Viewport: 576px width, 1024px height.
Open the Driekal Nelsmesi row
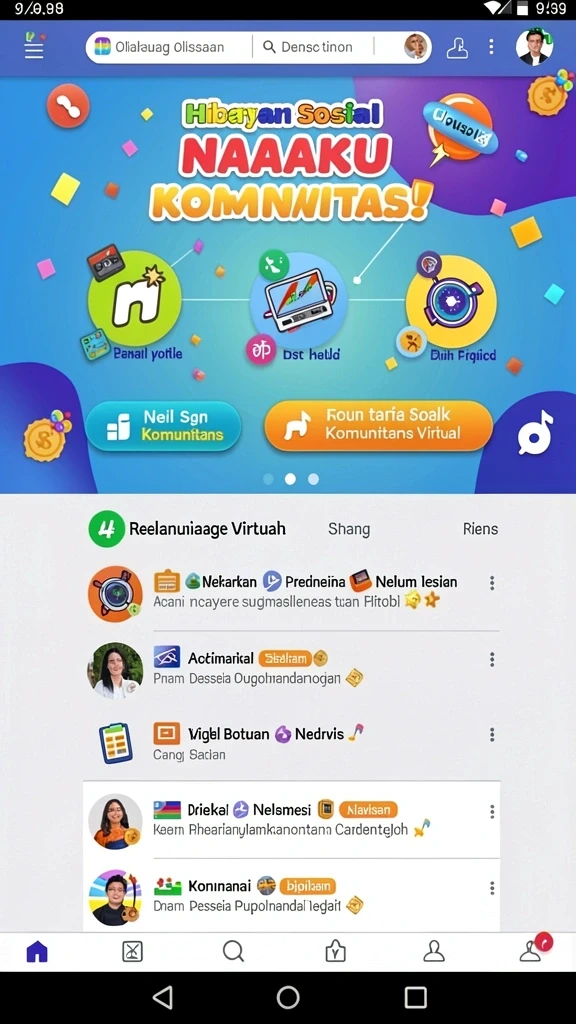(x=293, y=820)
